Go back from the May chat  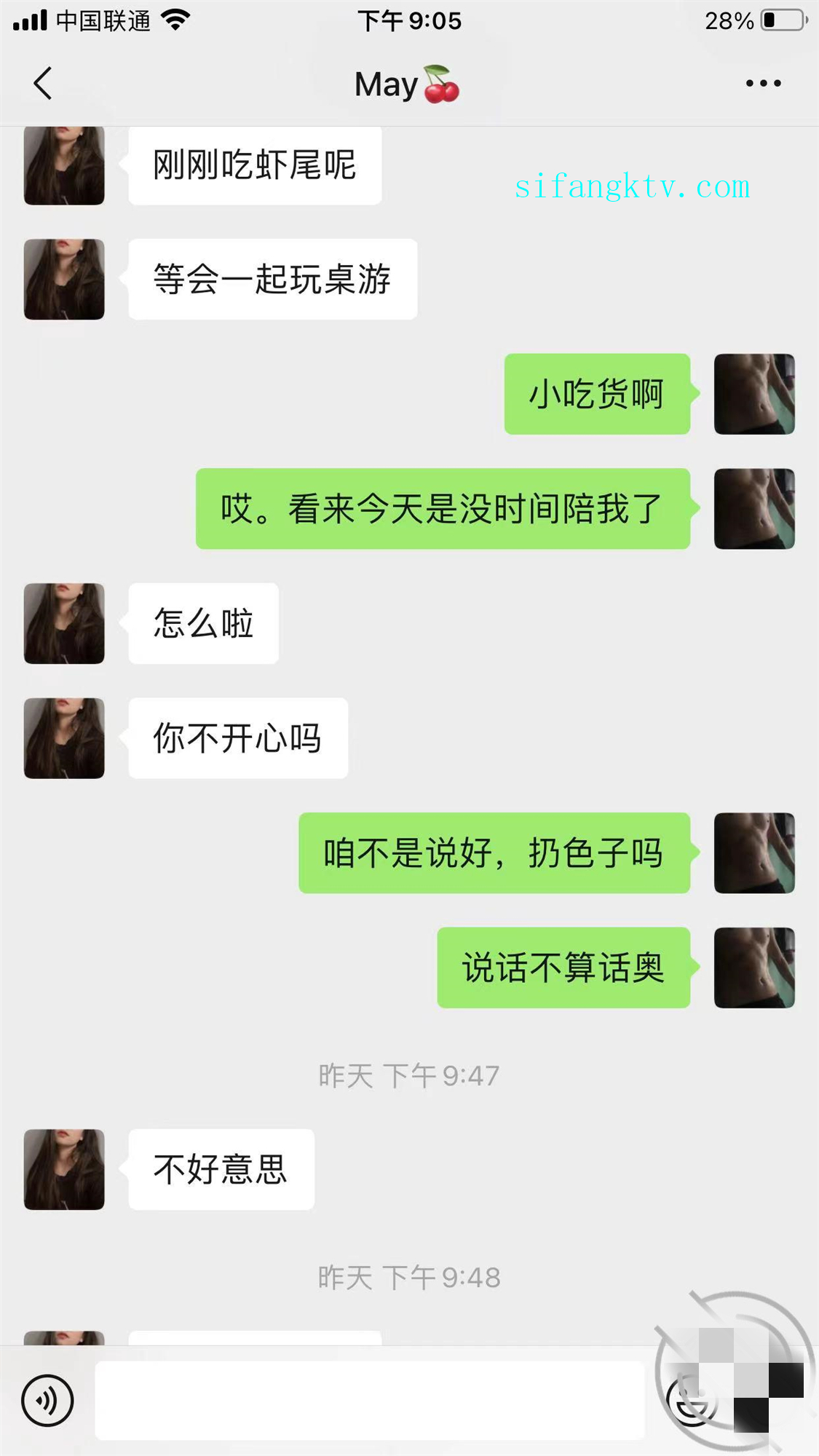pyautogui.click(x=43, y=83)
